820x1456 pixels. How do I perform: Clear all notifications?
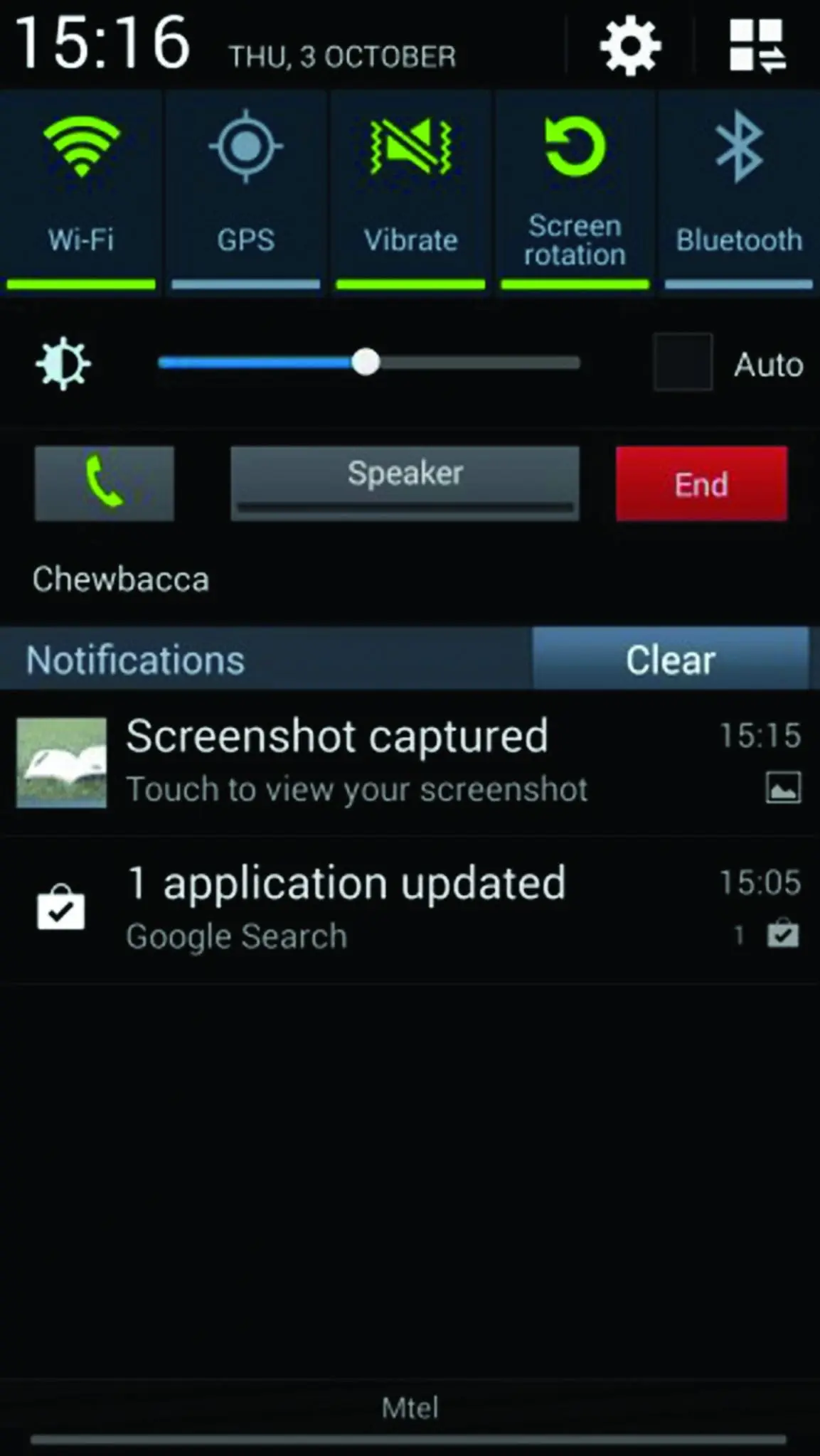click(671, 659)
